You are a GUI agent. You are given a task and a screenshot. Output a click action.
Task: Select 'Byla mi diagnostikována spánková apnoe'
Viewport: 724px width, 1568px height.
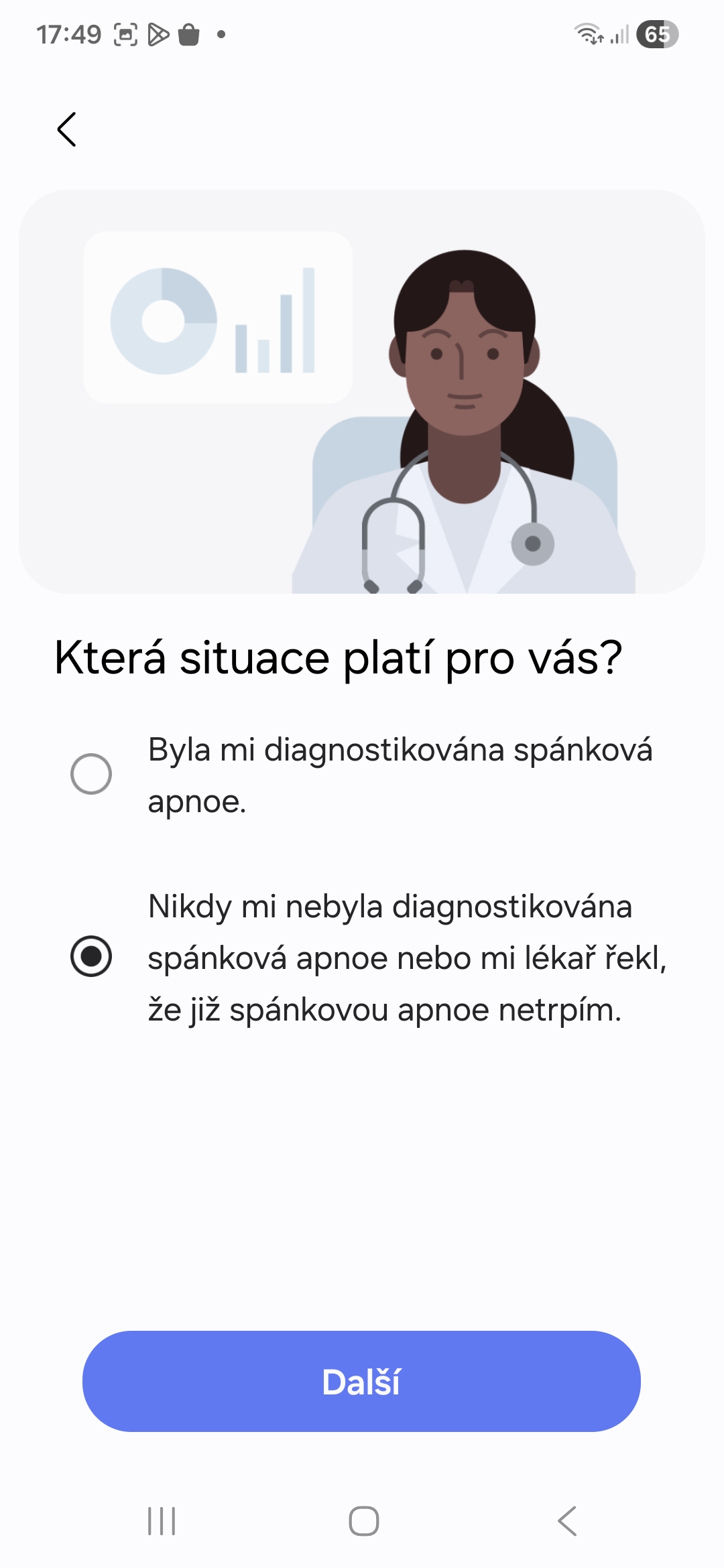[x=91, y=774]
